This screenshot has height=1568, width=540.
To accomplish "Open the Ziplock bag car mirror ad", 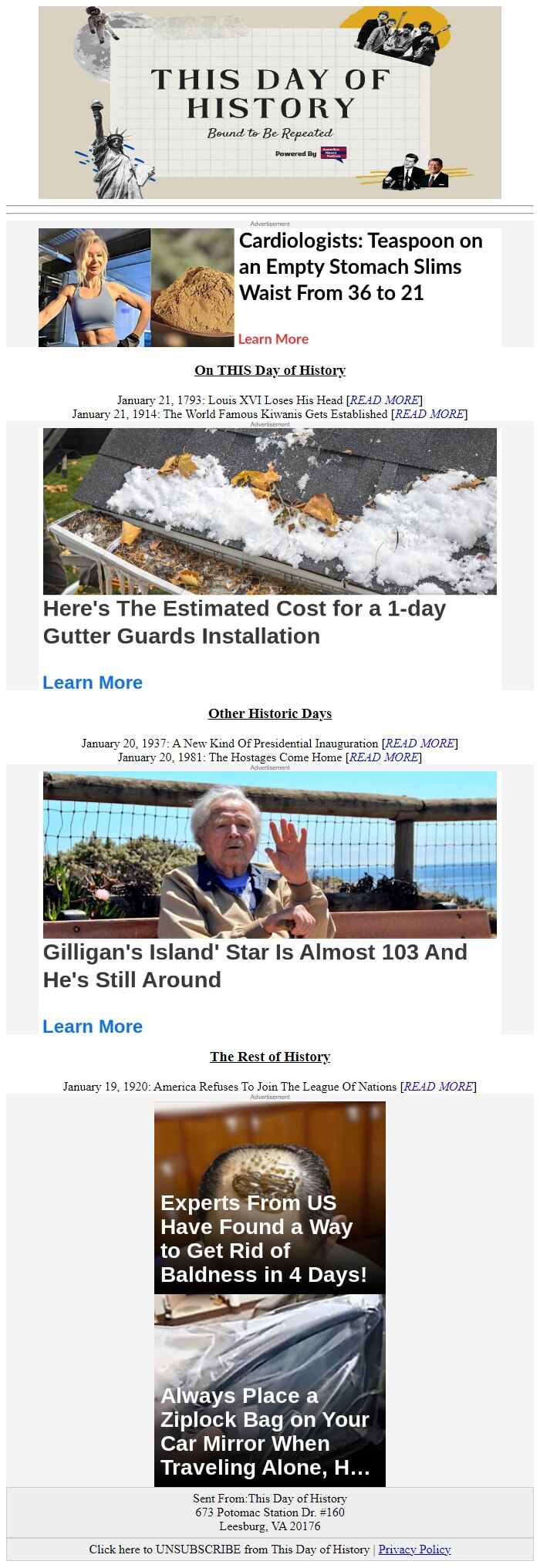I will click(x=269, y=1391).
